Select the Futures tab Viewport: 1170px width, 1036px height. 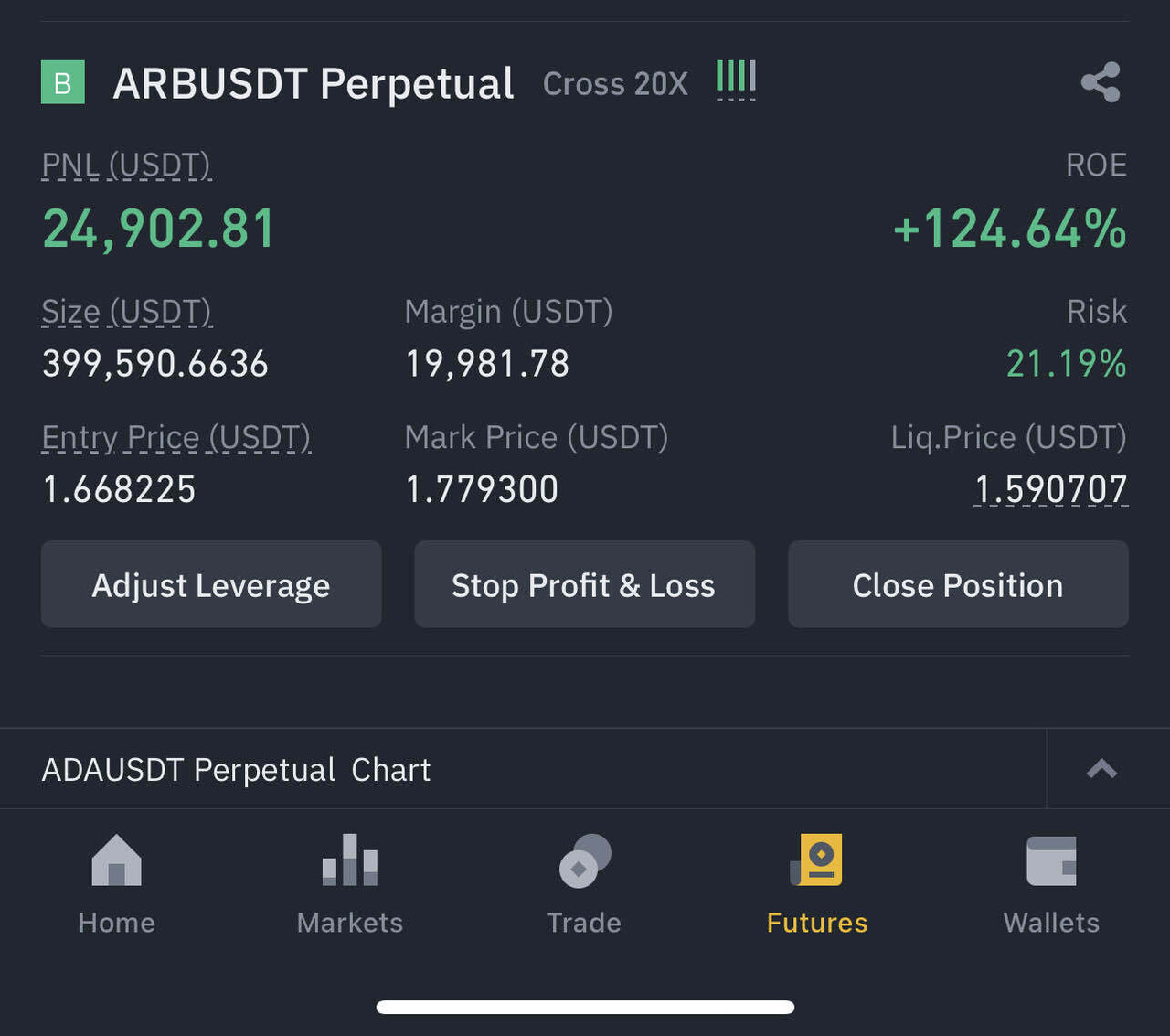point(817,883)
